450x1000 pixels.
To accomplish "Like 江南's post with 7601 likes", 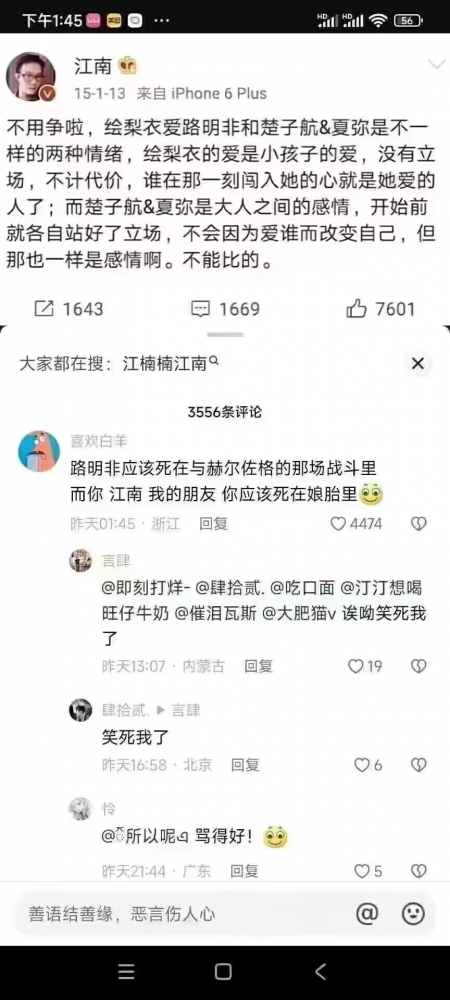I will click(x=381, y=309).
